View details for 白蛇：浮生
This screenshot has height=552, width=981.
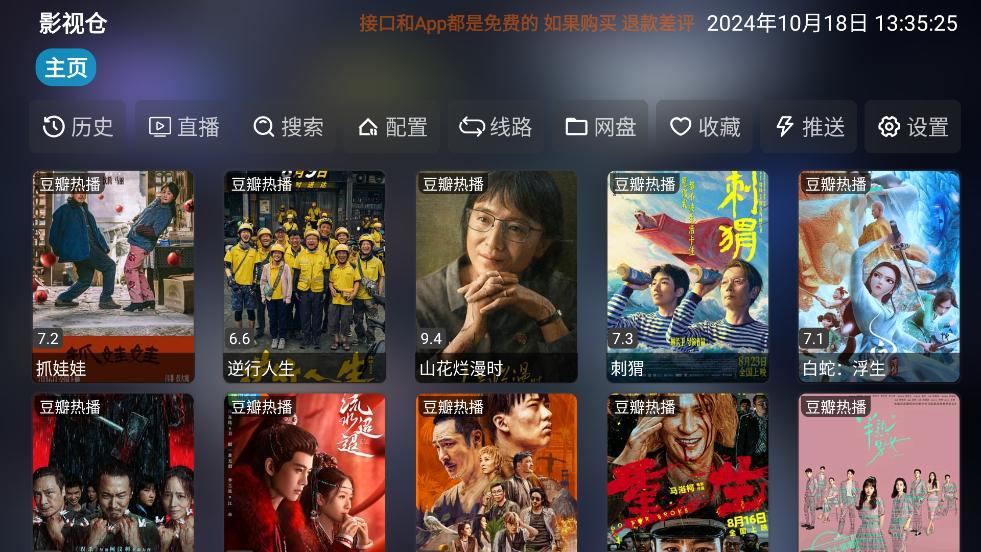click(879, 276)
